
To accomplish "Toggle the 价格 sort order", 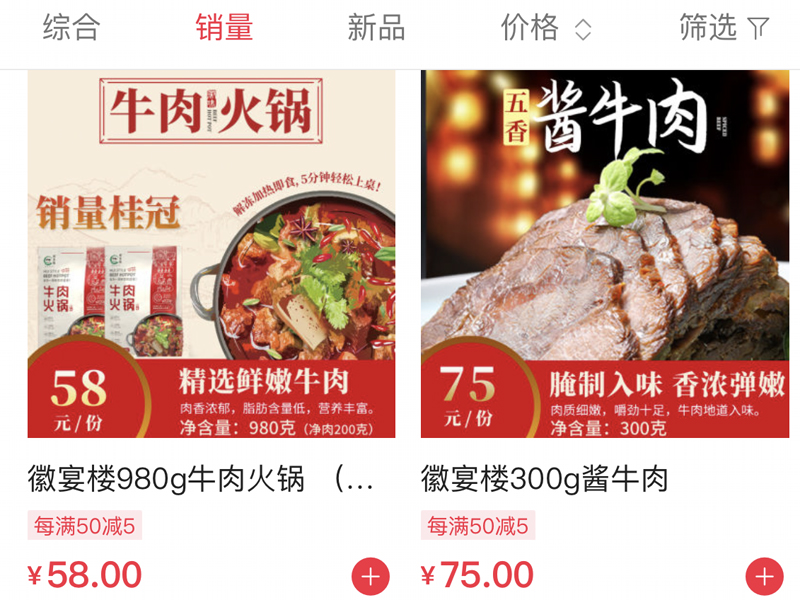I will click(546, 28).
